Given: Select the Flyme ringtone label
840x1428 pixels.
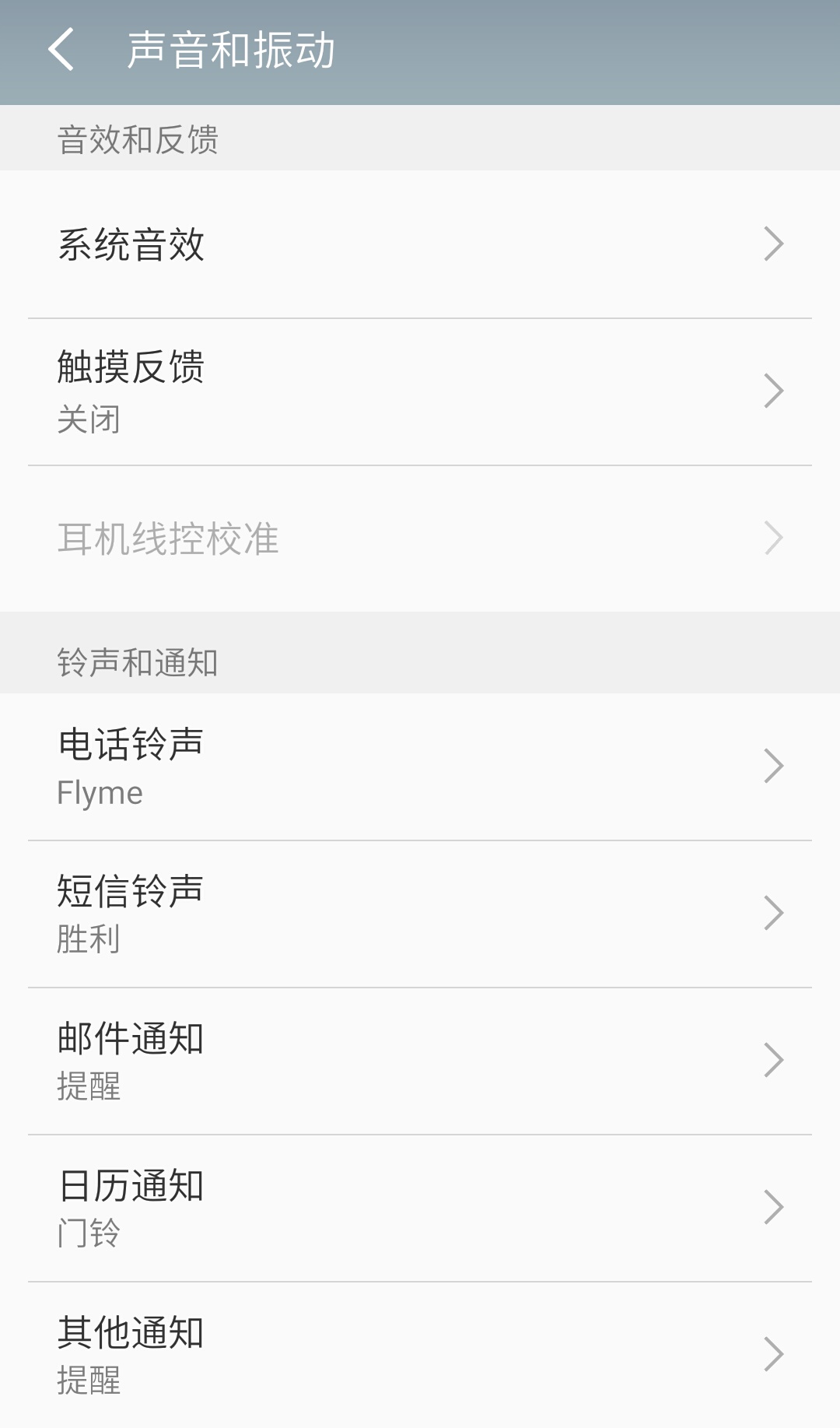Looking at the screenshot, I should point(100,792).
